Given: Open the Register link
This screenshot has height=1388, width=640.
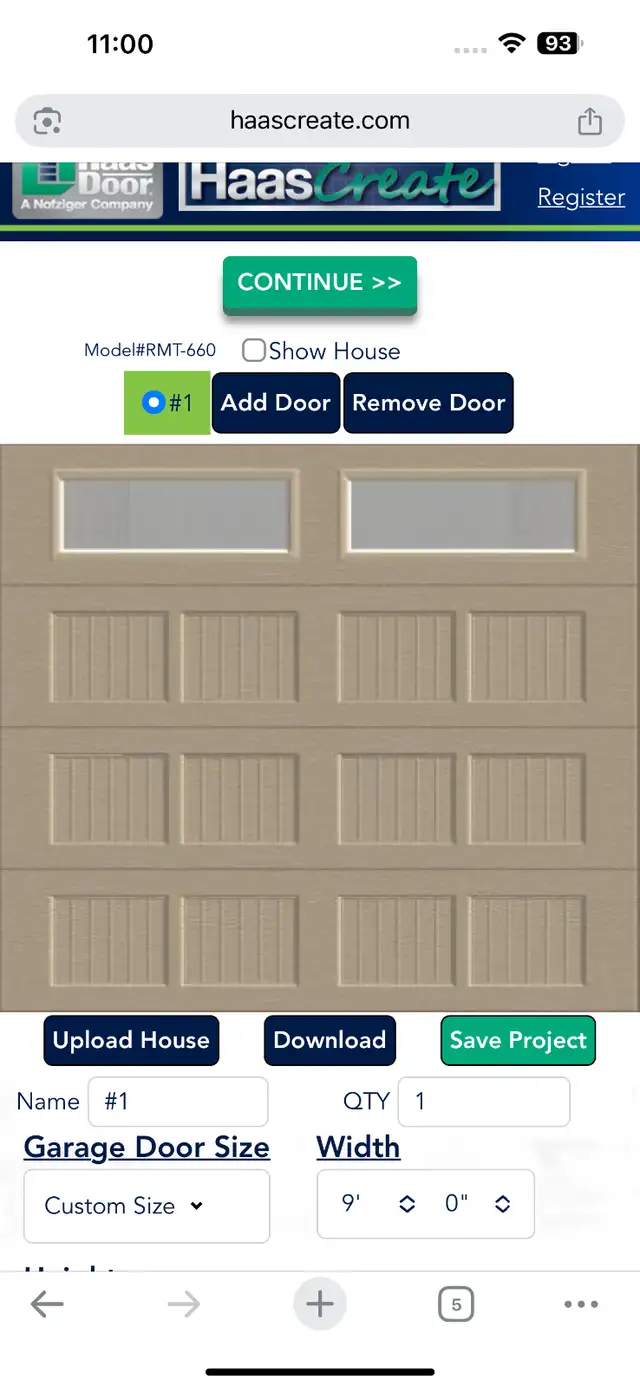Looking at the screenshot, I should click(x=581, y=197).
